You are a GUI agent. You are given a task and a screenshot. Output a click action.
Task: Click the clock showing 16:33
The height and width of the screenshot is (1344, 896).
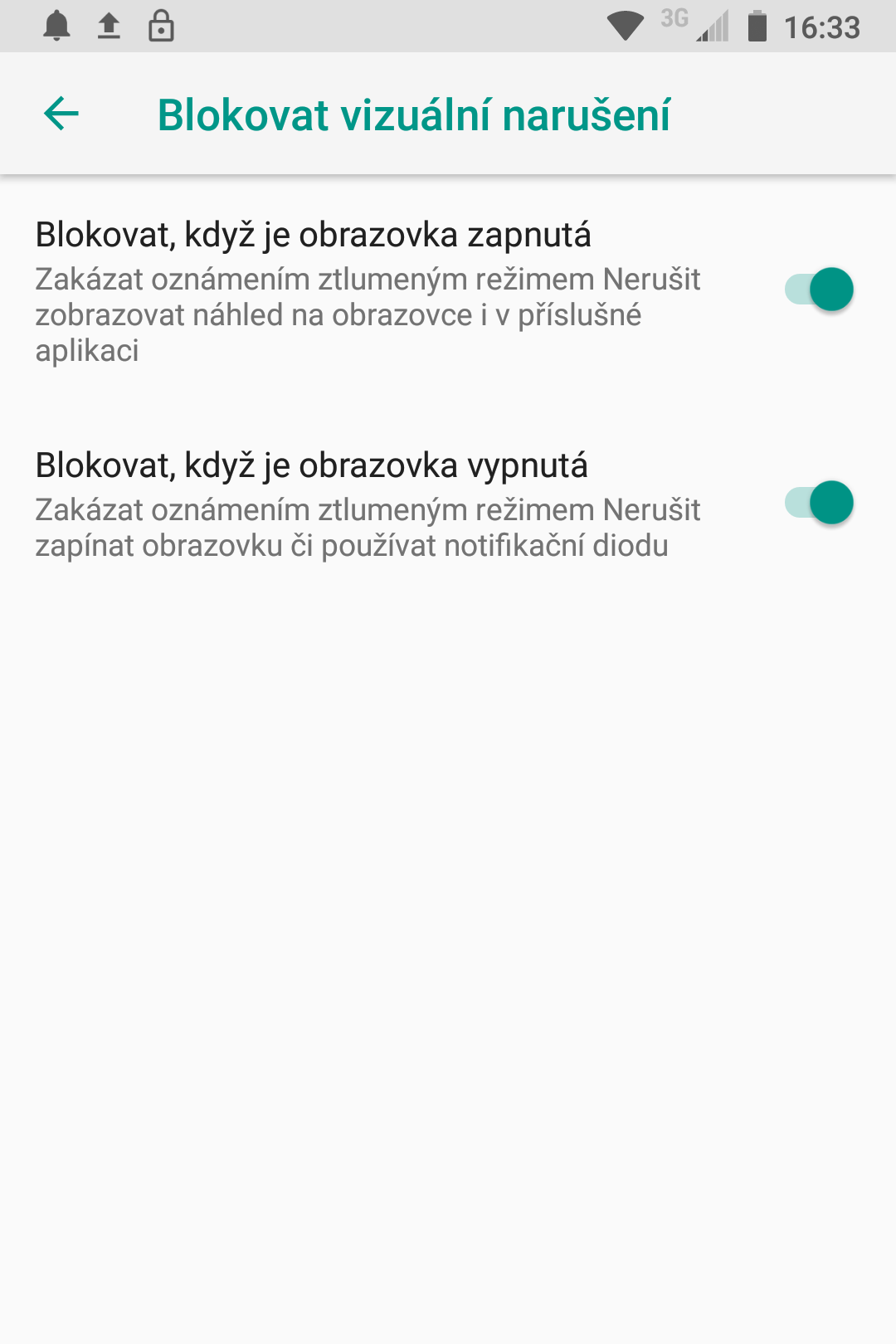823,27
